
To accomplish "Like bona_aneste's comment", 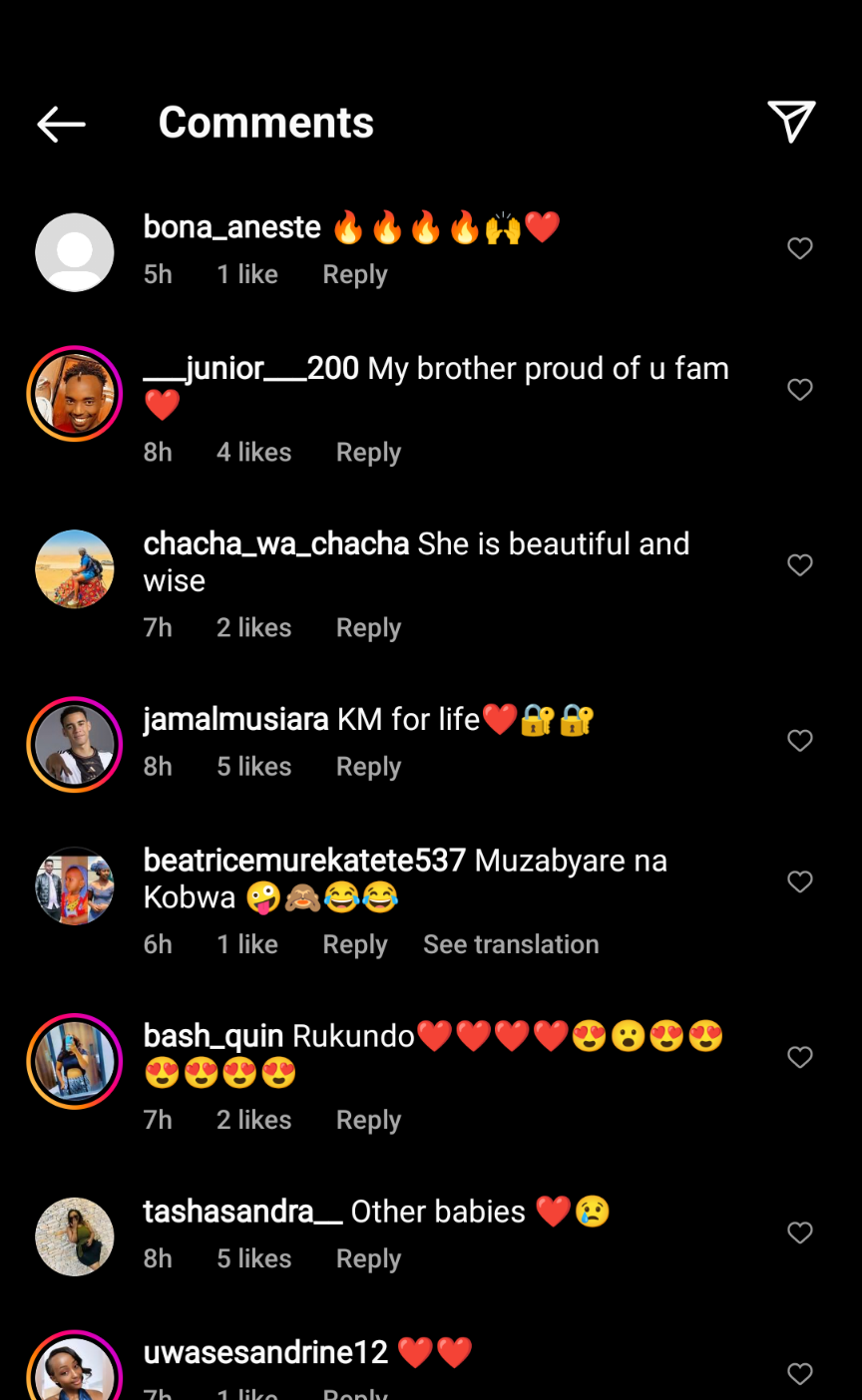I will (x=800, y=248).
